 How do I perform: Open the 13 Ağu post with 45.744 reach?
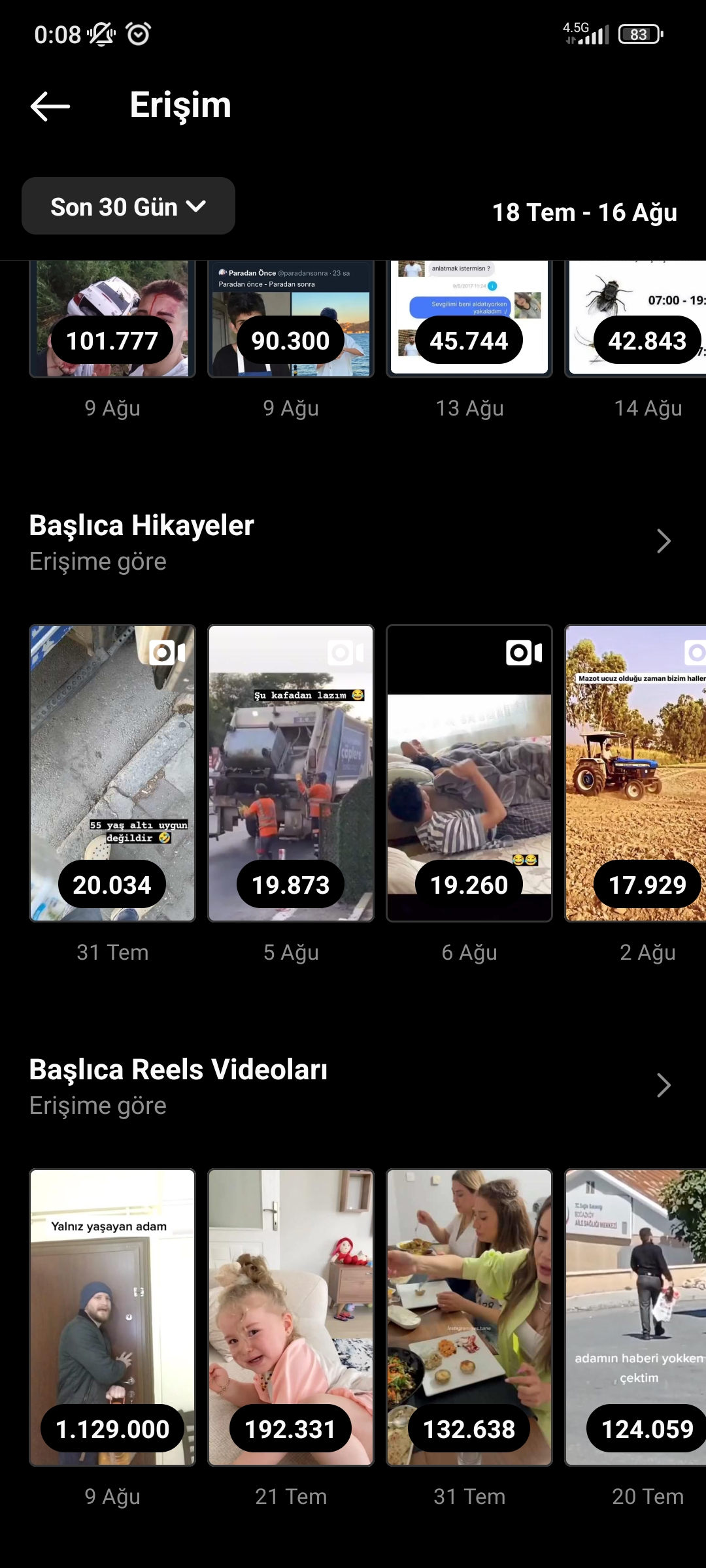coord(469,319)
